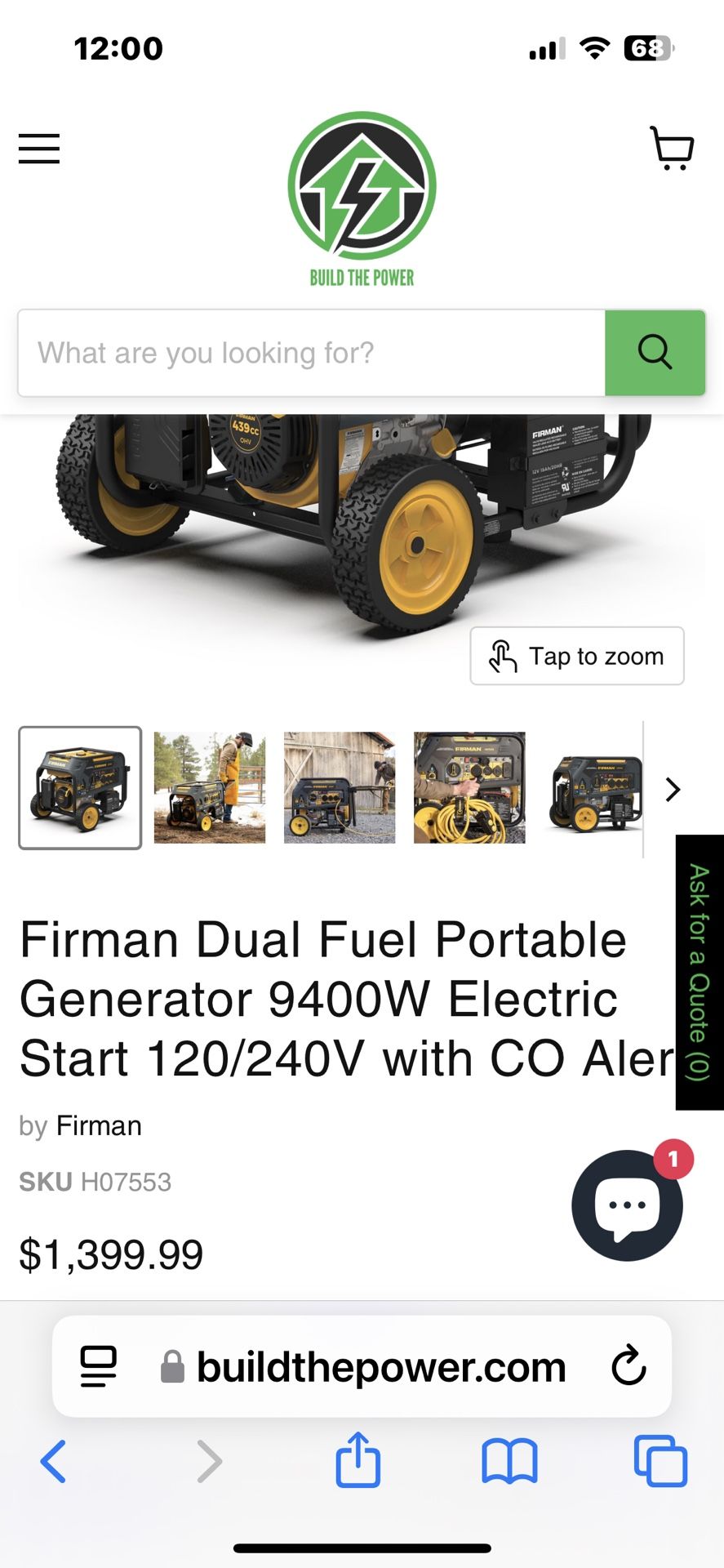The width and height of the screenshot is (724, 1568).
Task: Show open tabs in Safari
Action: click(x=660, y=1463)
